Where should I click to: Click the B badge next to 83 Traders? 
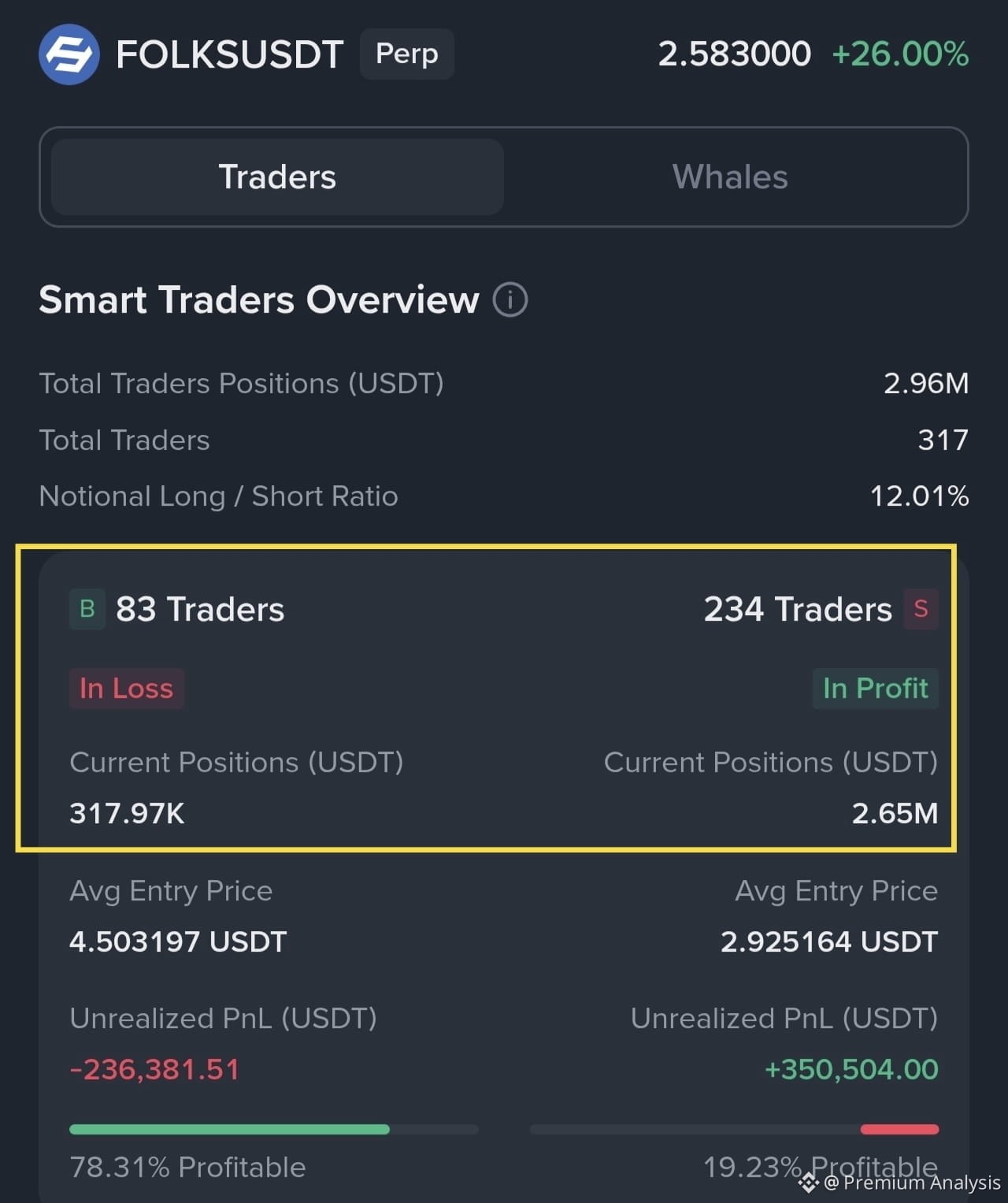pos(87,608)
